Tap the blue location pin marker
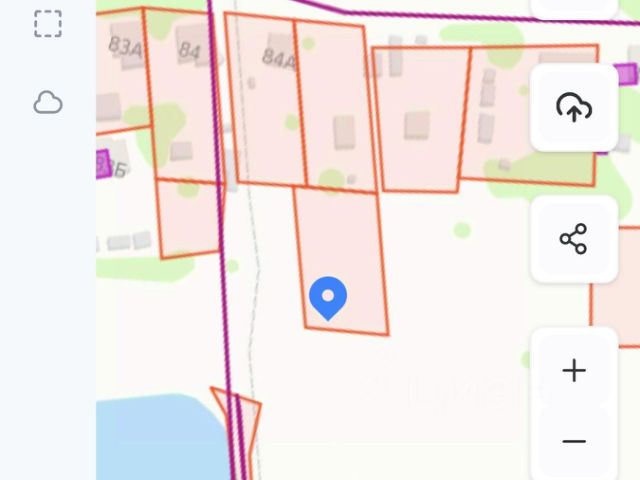 [x=328, y=298]
